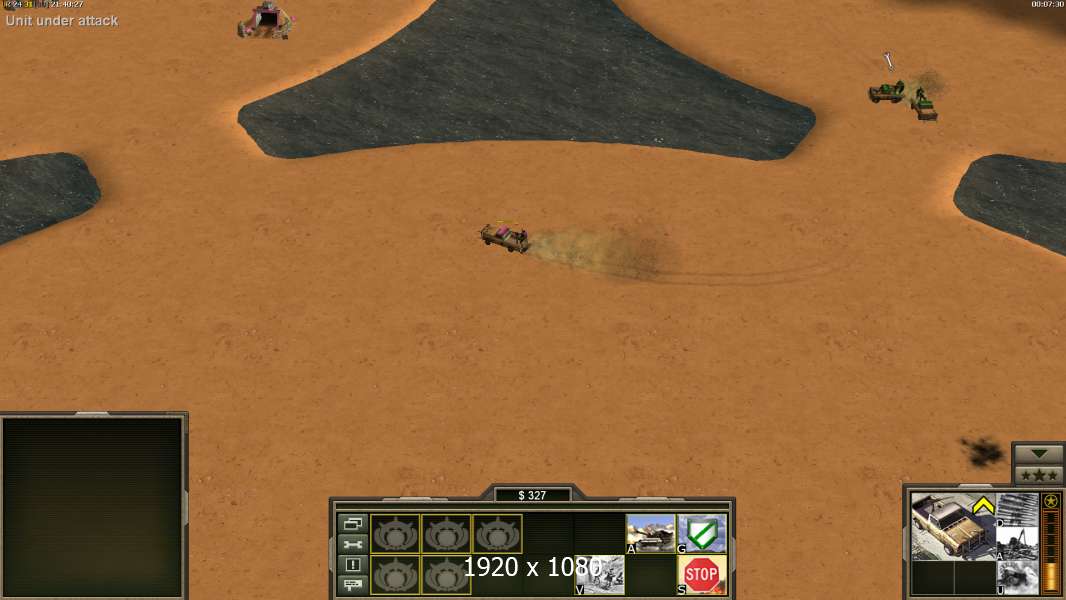Order the unit to stop

coord(702,574)
